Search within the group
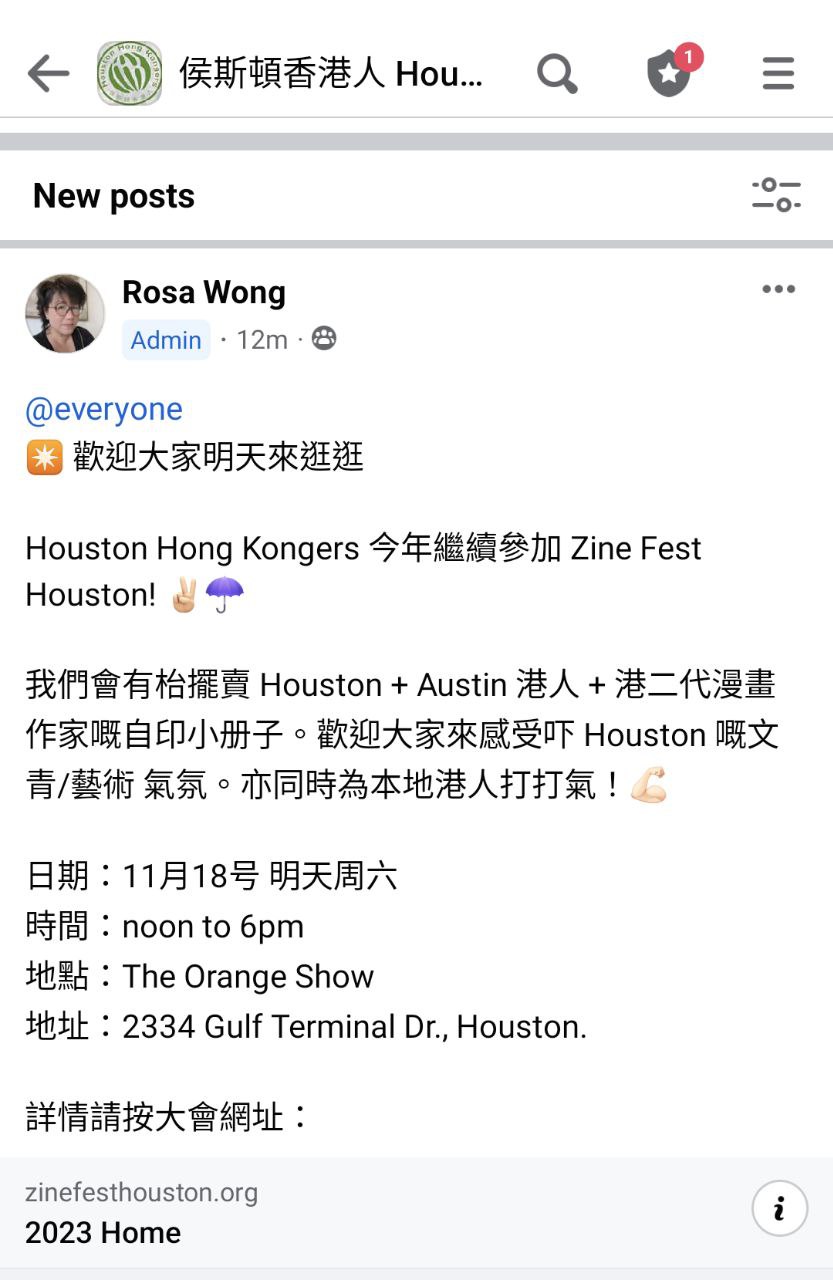The height and width of the screenshot is (1280, 833). [x=557, y=74]
